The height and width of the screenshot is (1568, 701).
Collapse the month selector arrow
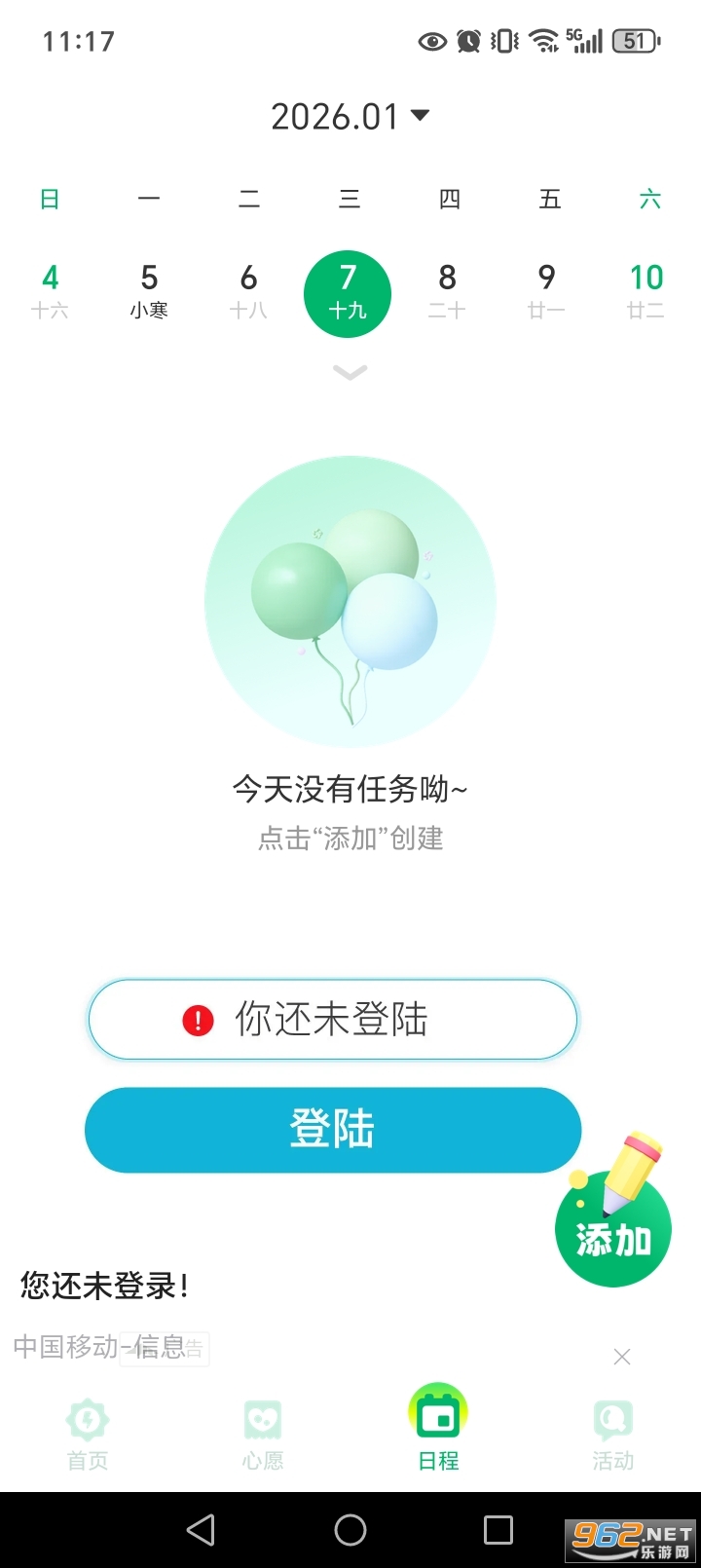tap(421, 115)
